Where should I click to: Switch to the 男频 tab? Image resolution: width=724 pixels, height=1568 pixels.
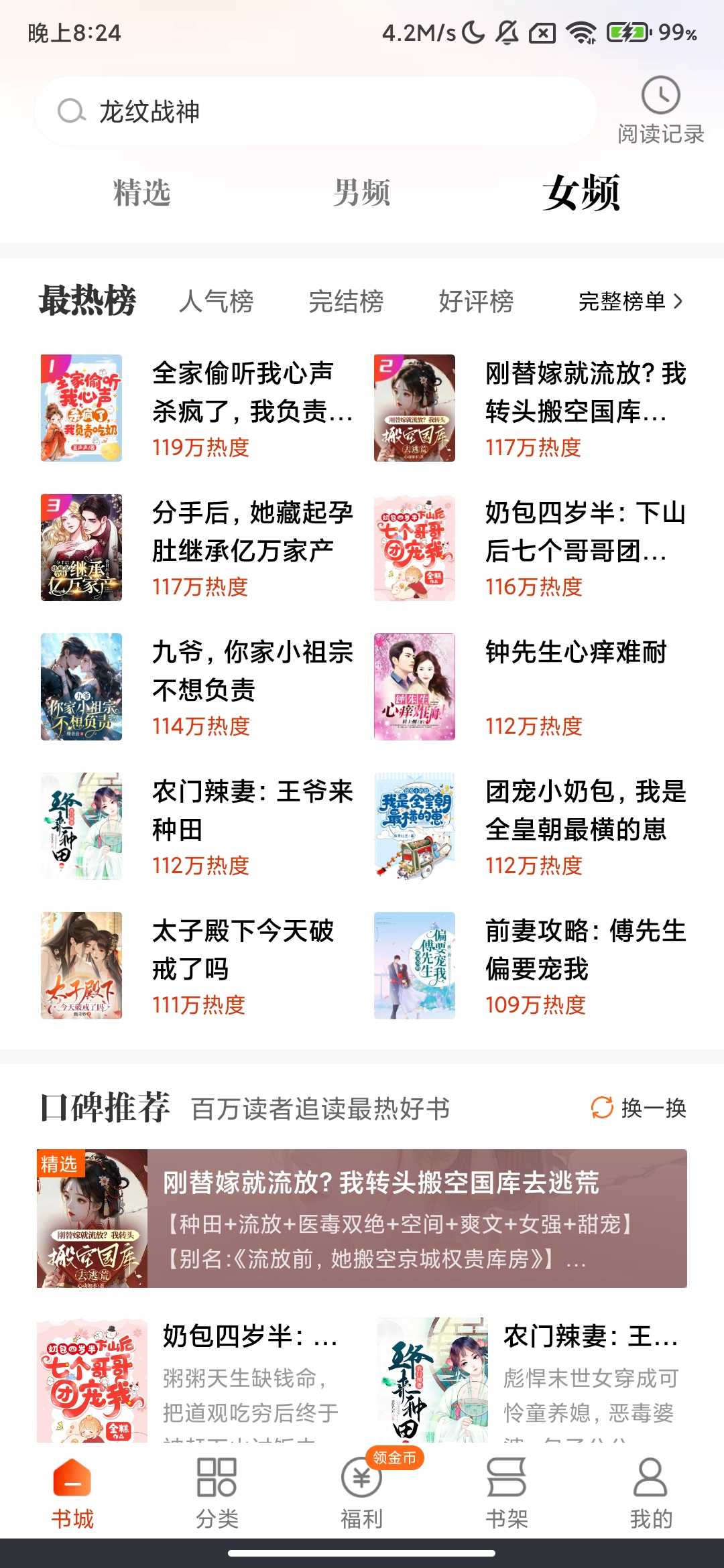362,193
